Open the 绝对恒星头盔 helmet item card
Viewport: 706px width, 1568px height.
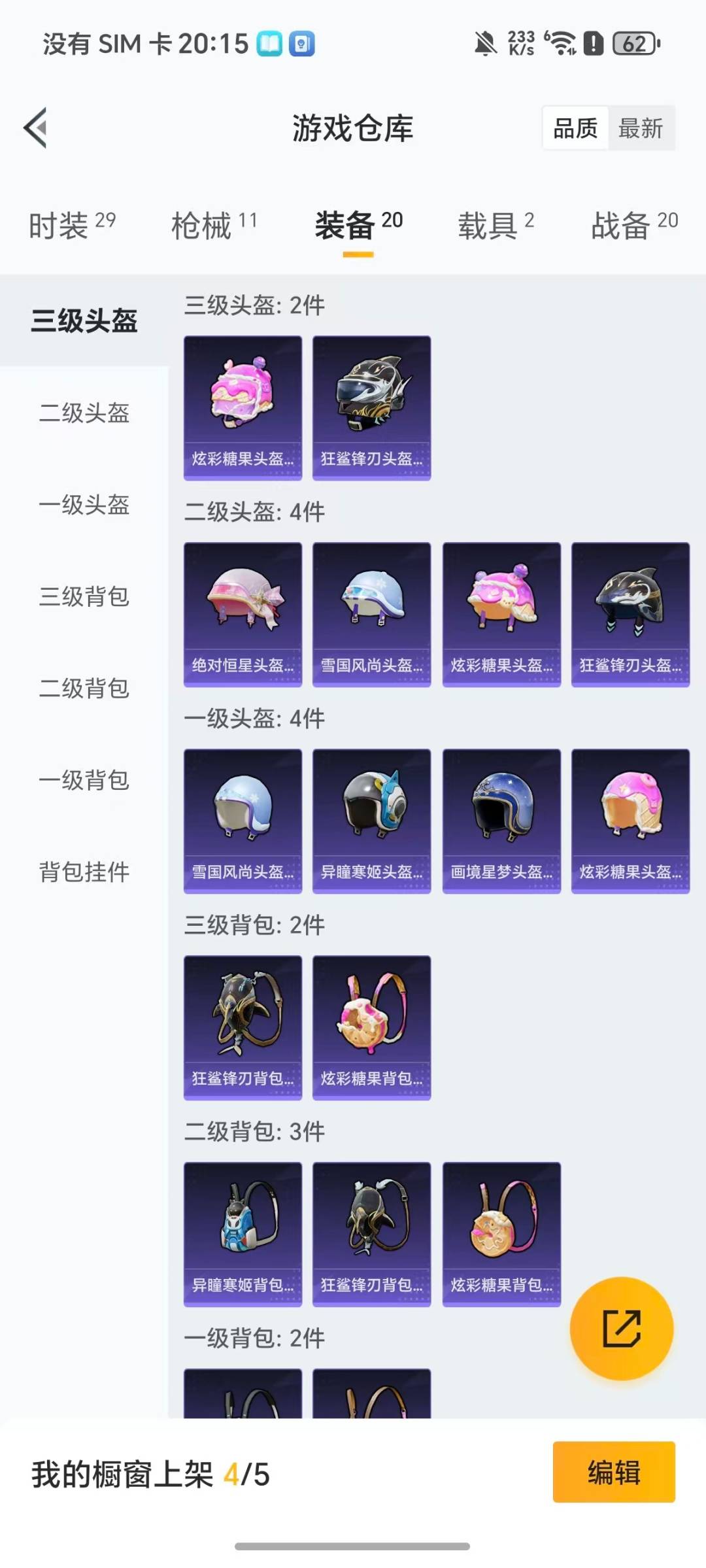(243, 613)
